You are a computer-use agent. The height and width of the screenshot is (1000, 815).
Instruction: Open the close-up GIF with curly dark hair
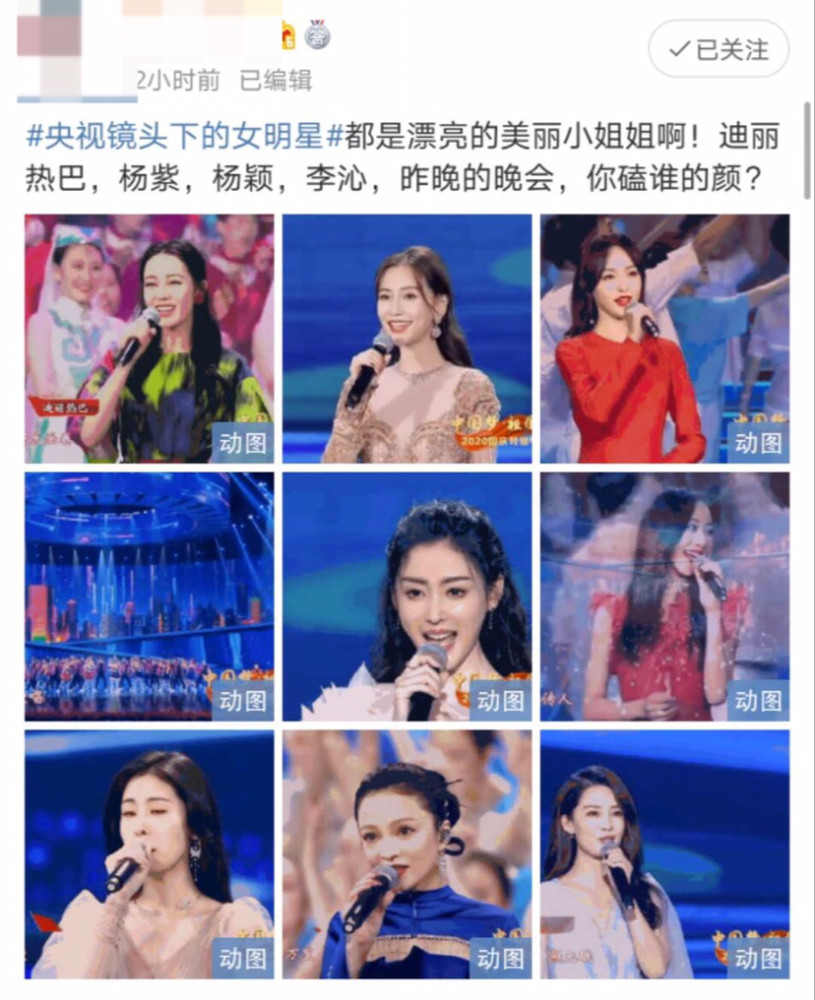[407, 596]
